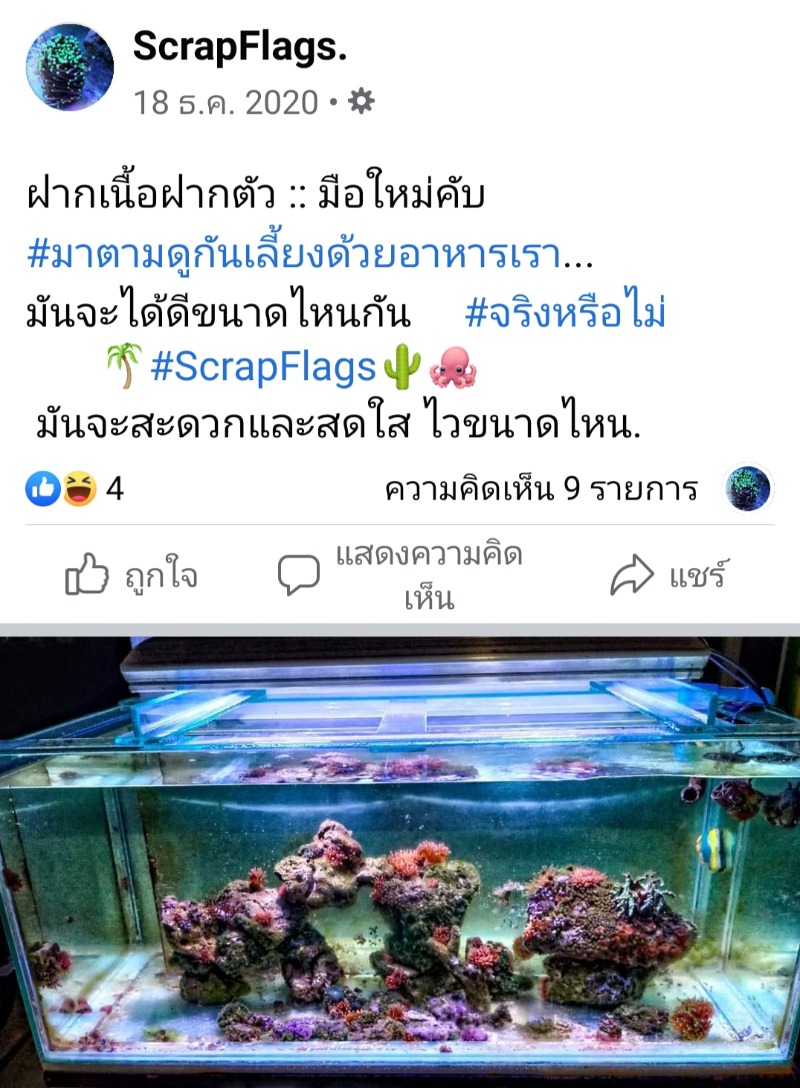The height and width of the screenshot is (1088, 800).
Task: Open ScrapFlags profile picture
Action: pyautogui.click(x=69, y=67)
